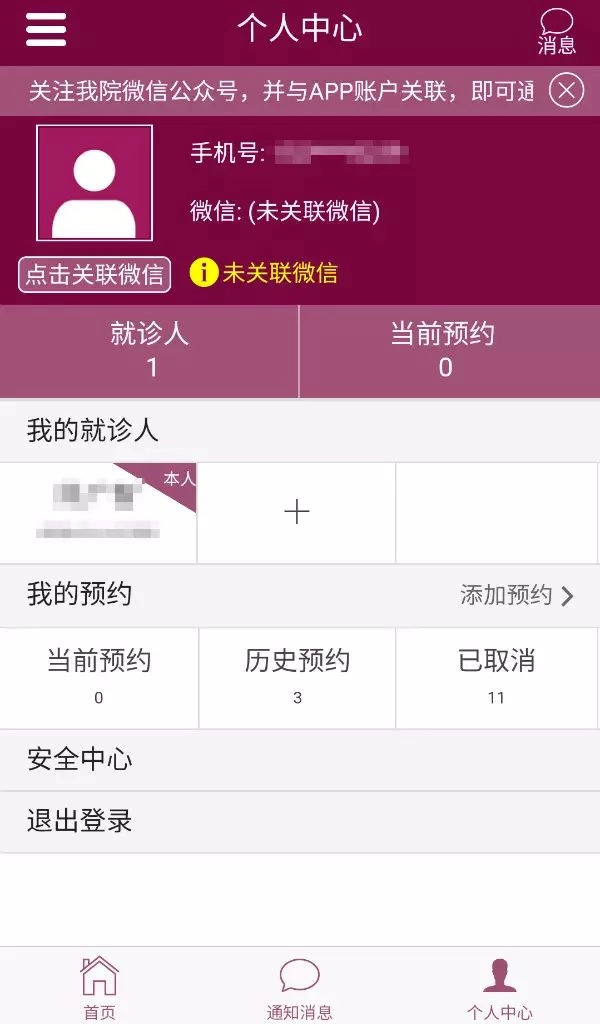The image size is (600, 1024).
Task: Open the 就诊人 count tile
Action: (x=150, y=351)
